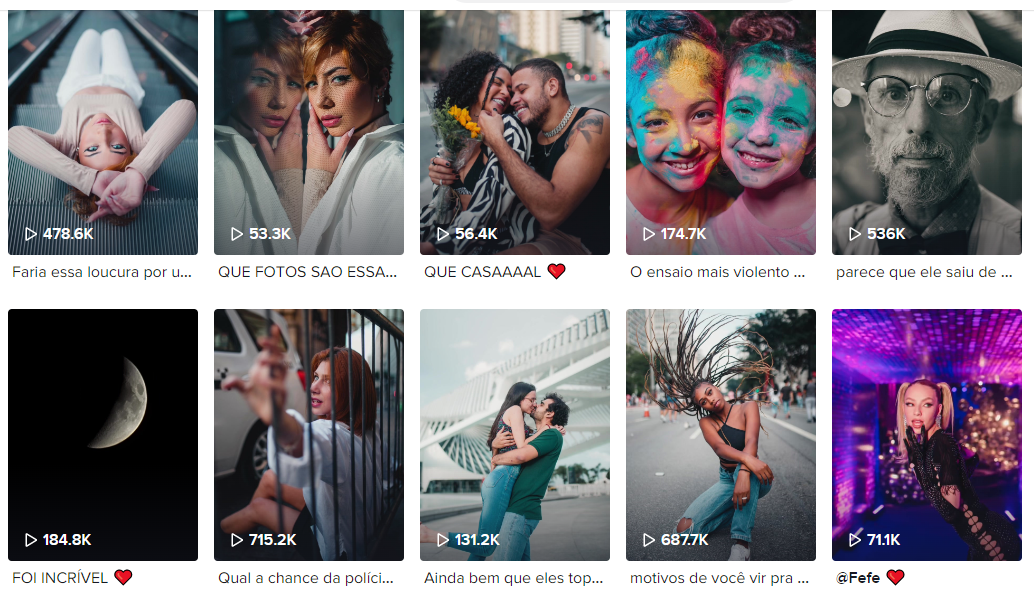This screenshot has height=594, width=1034.
Task: Play the 'QUE FOTOS SAO ESSA' video
Action: coord(309,132)
